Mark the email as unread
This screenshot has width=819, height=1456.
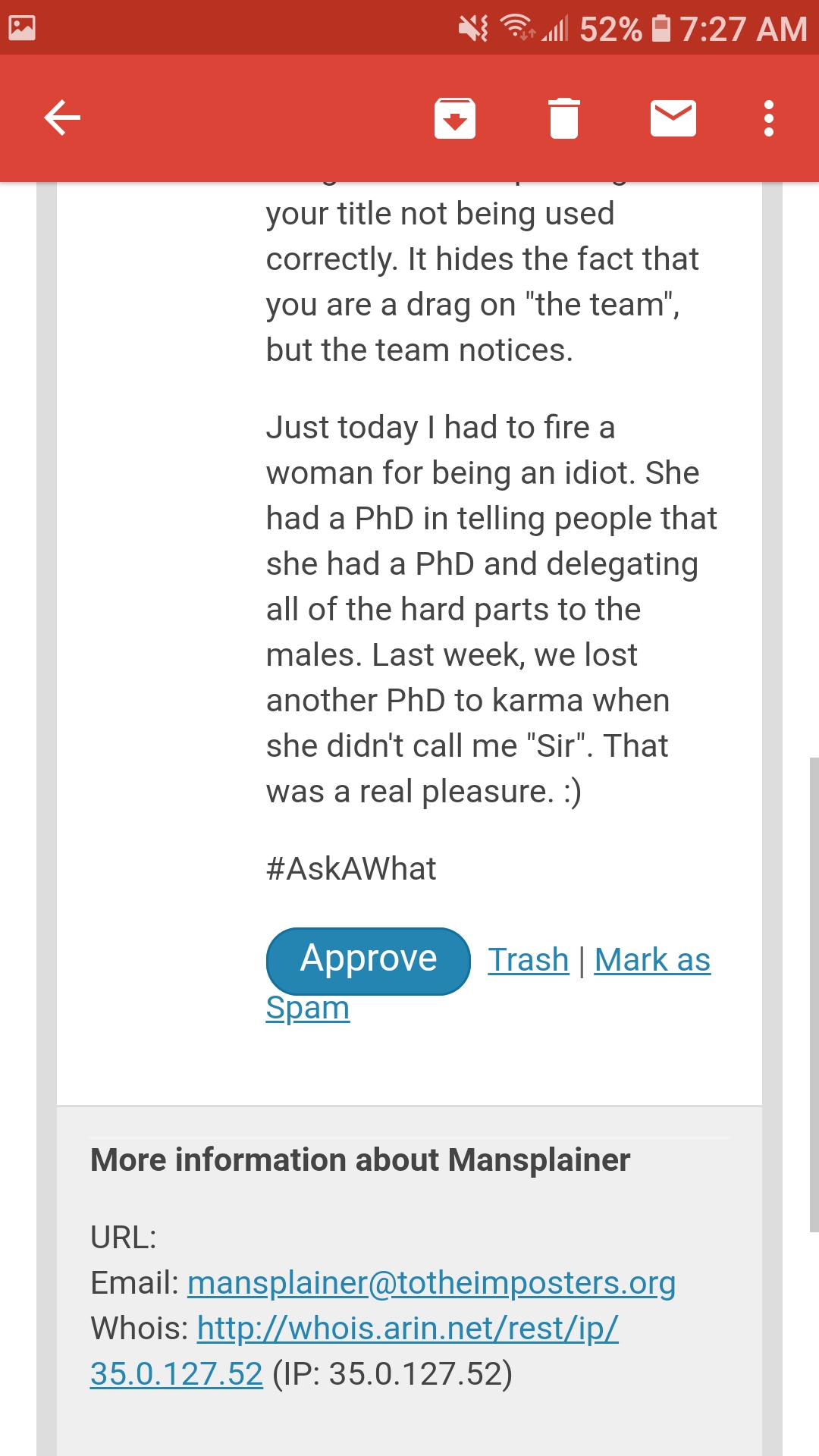(x=673, y=118)
